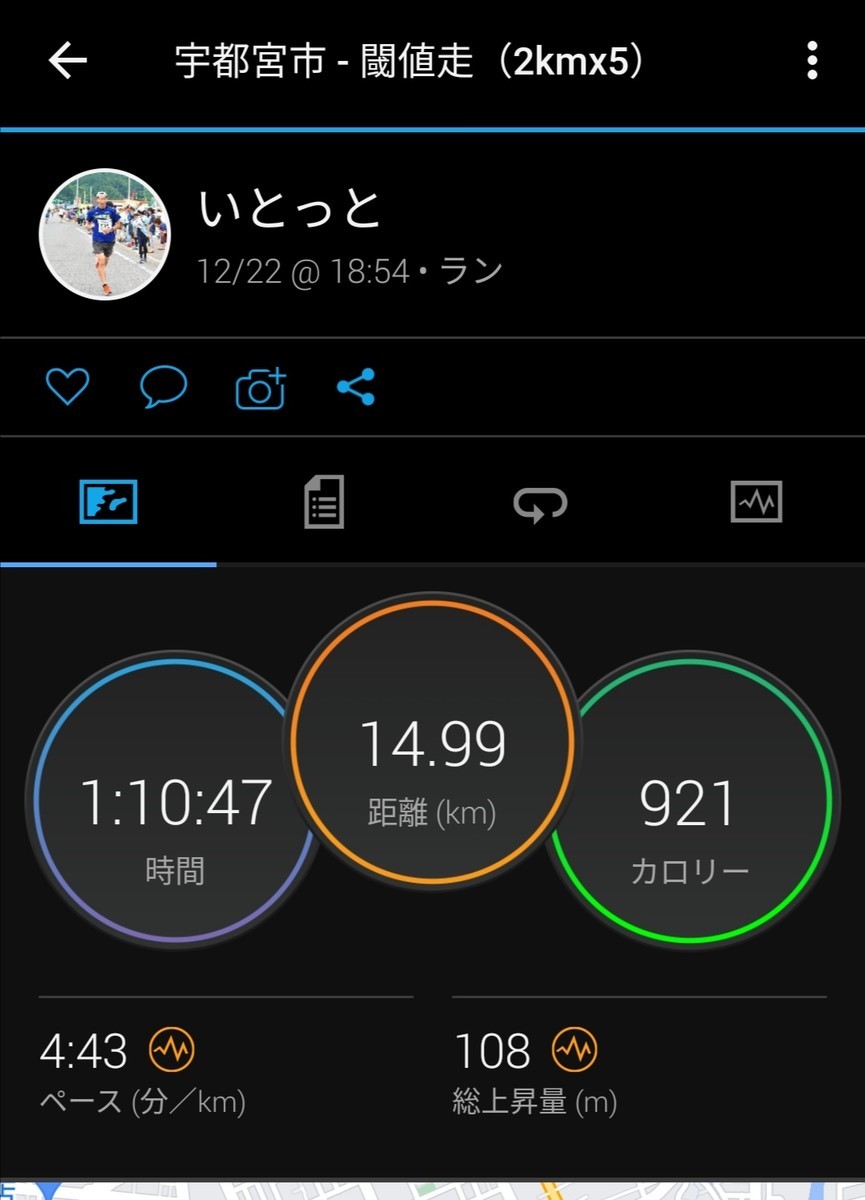Screen dimensions: 865x1200
Task: Go back with the top-left arrow
Action: pyautogui.click(x=68, y=61)
